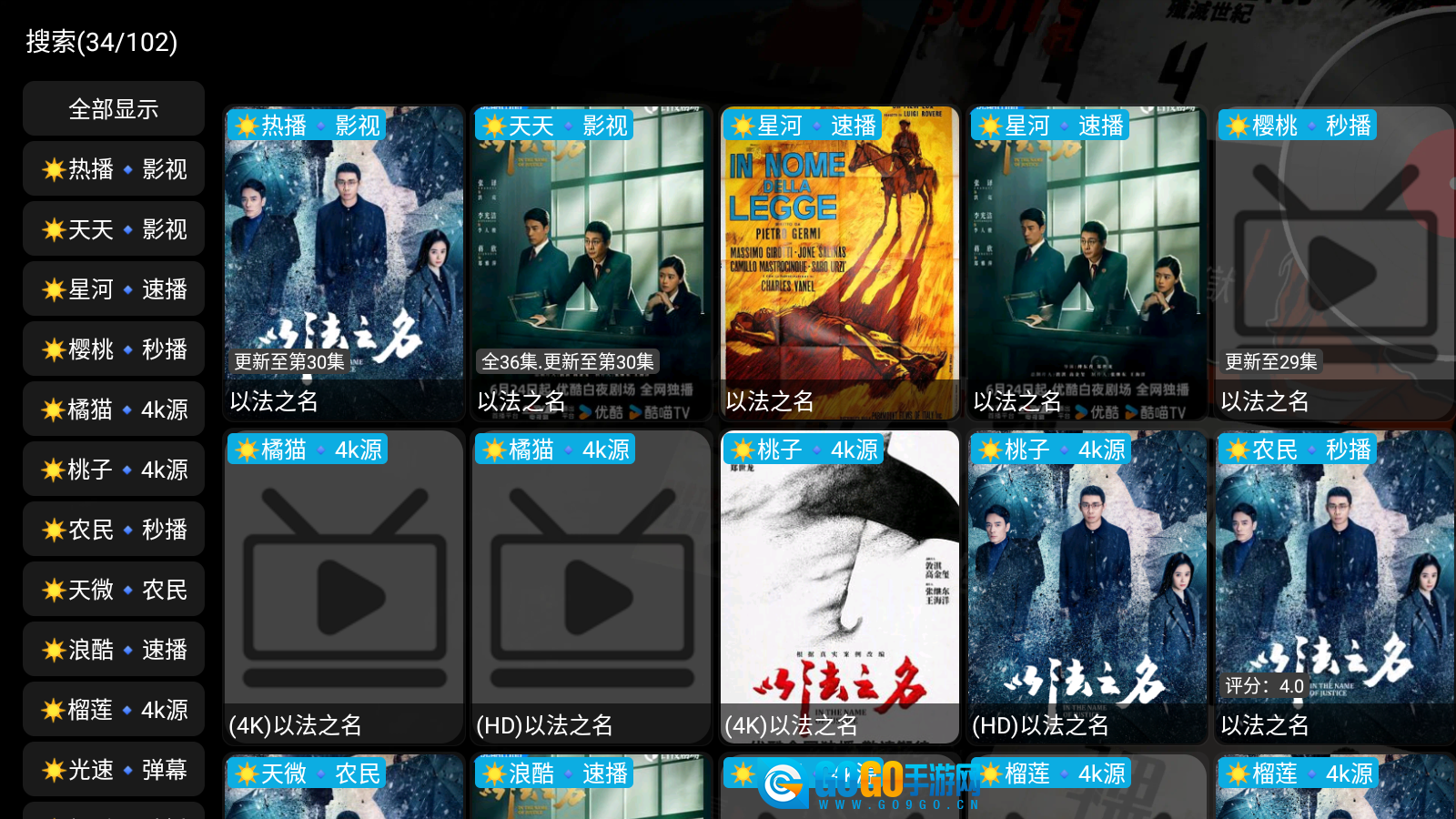Viewport: 1456px width, 819px height.
Task: Select 榴莲·4k源 in the sidebar
Action: (114, 710)
